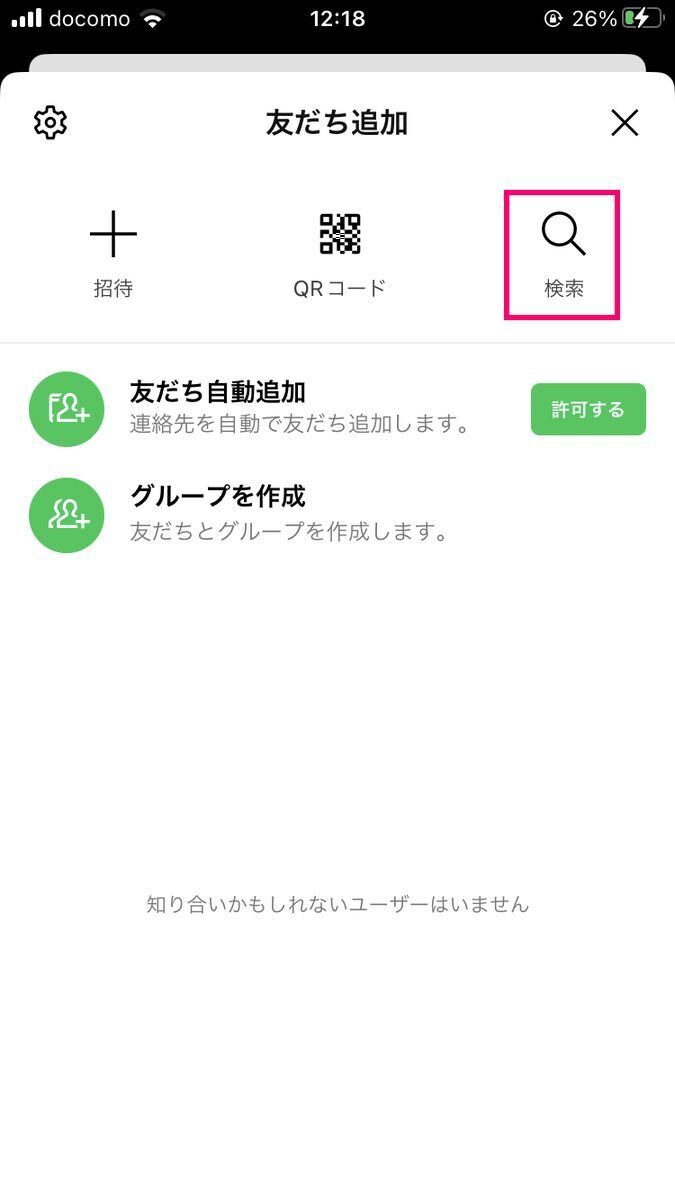The image size is (675, 1200).
Task: Tap the 招待 invite option
Action: (113, 256)
